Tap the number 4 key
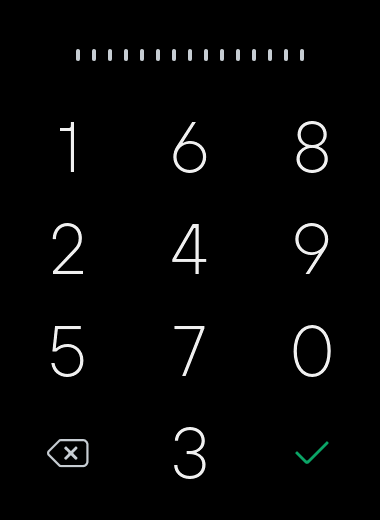 click(189, 249)
